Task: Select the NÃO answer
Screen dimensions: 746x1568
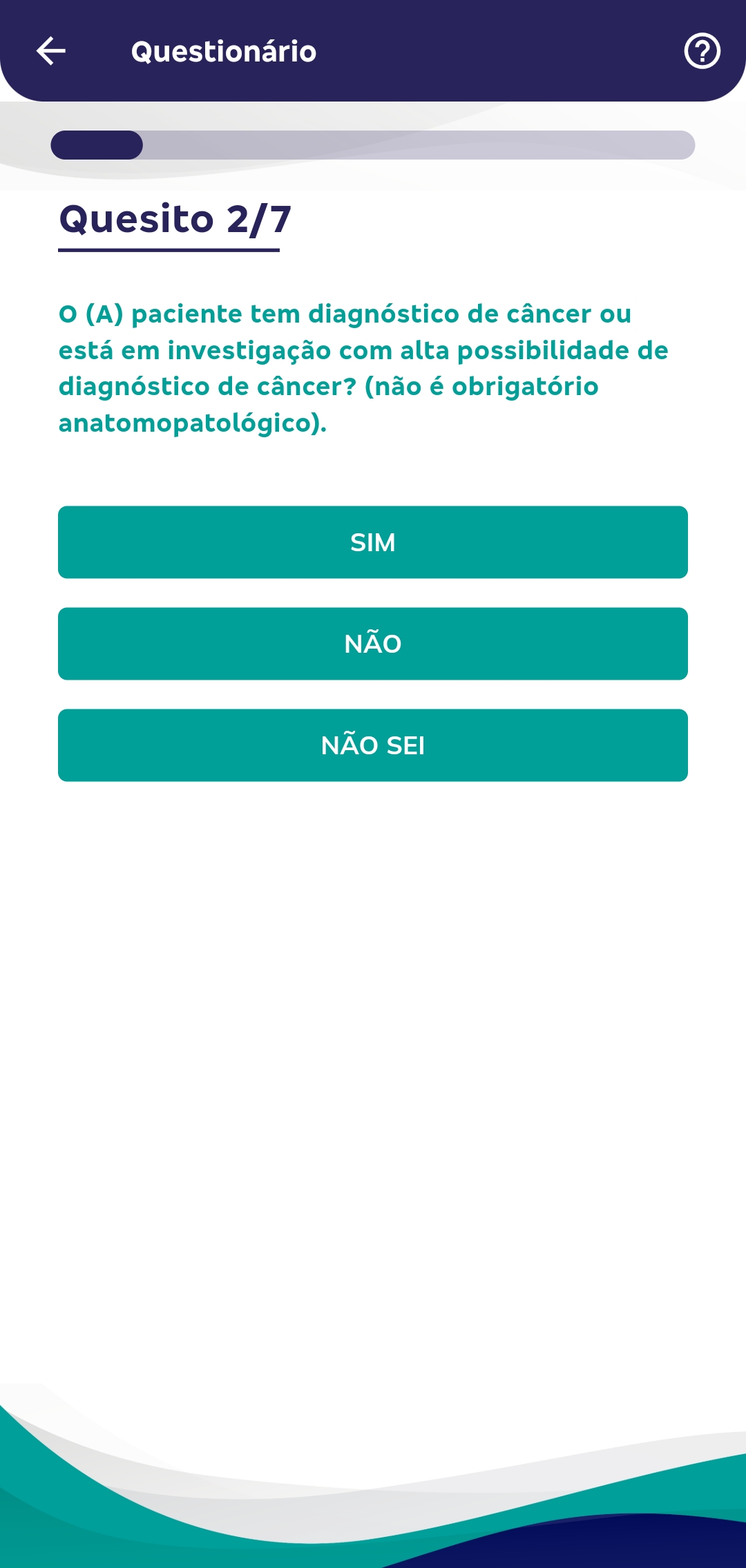Action: tap(373, 644)
